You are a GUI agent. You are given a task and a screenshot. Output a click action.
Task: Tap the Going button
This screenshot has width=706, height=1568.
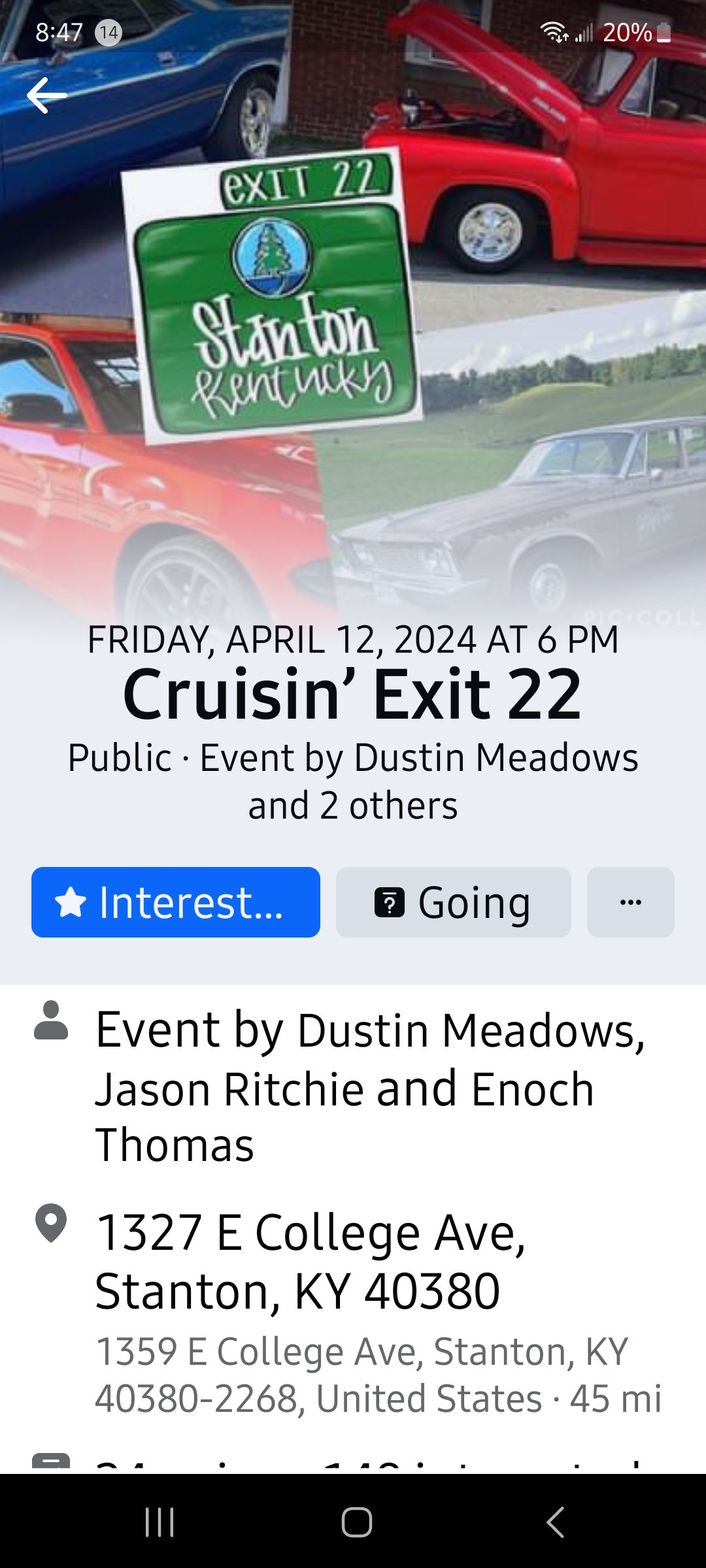(x=454, y=902)
